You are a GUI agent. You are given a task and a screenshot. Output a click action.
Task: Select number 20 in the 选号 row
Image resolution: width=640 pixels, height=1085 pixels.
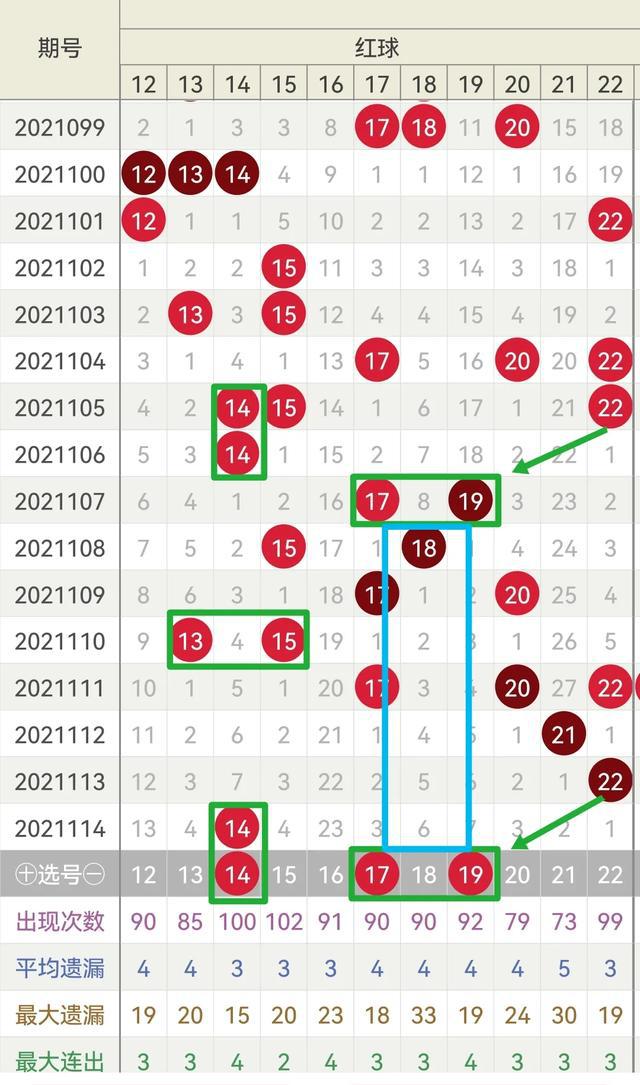(x=517, y=875)
